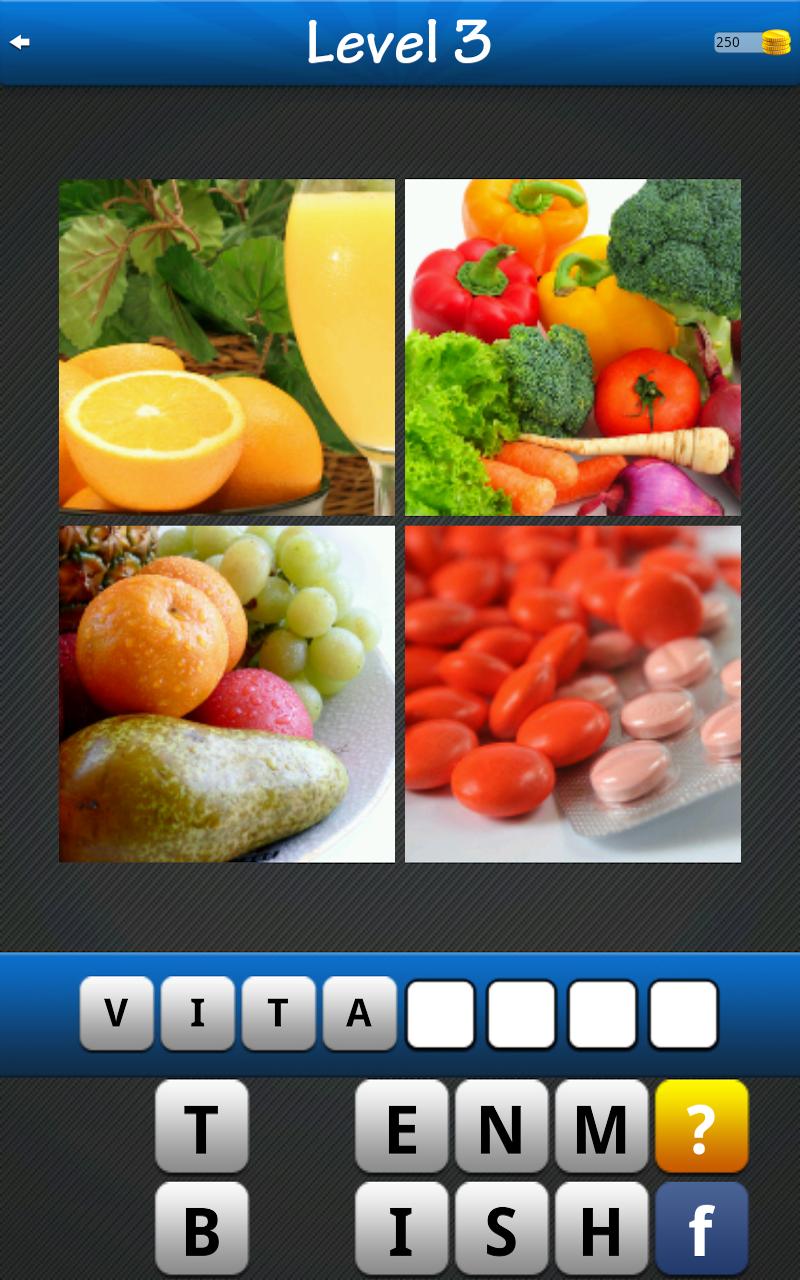Pick the letter B tile
Viewport: 800px width, 1280px height.
[x=201, y=1229]
